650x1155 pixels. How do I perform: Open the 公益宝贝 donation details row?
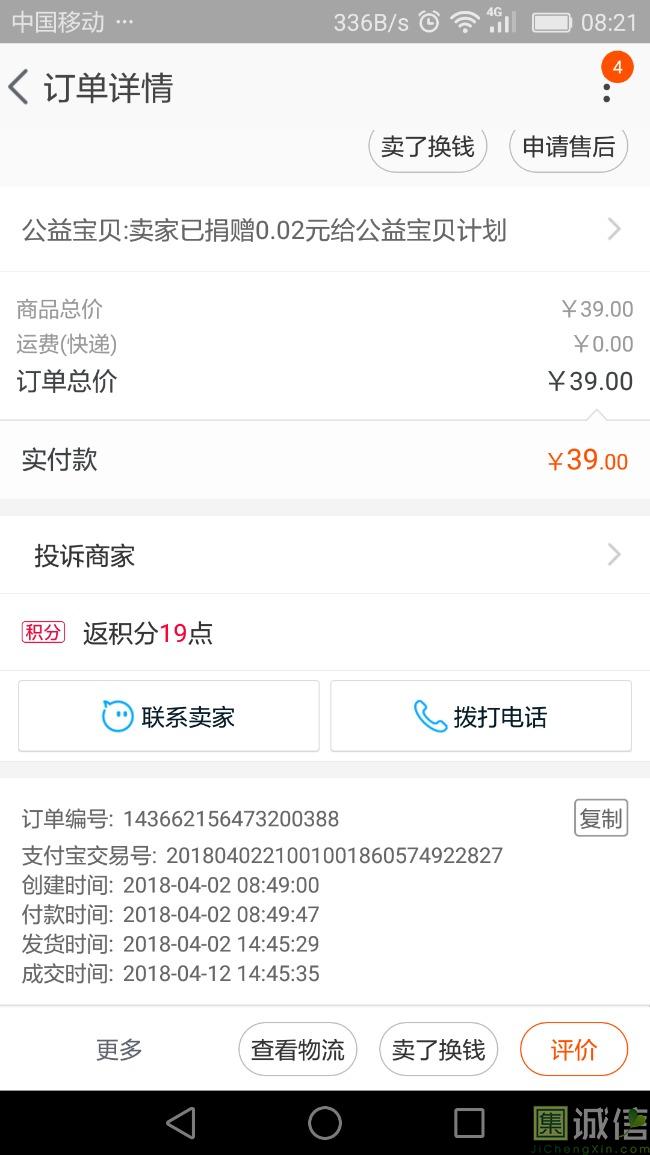[x=325, y=230]
